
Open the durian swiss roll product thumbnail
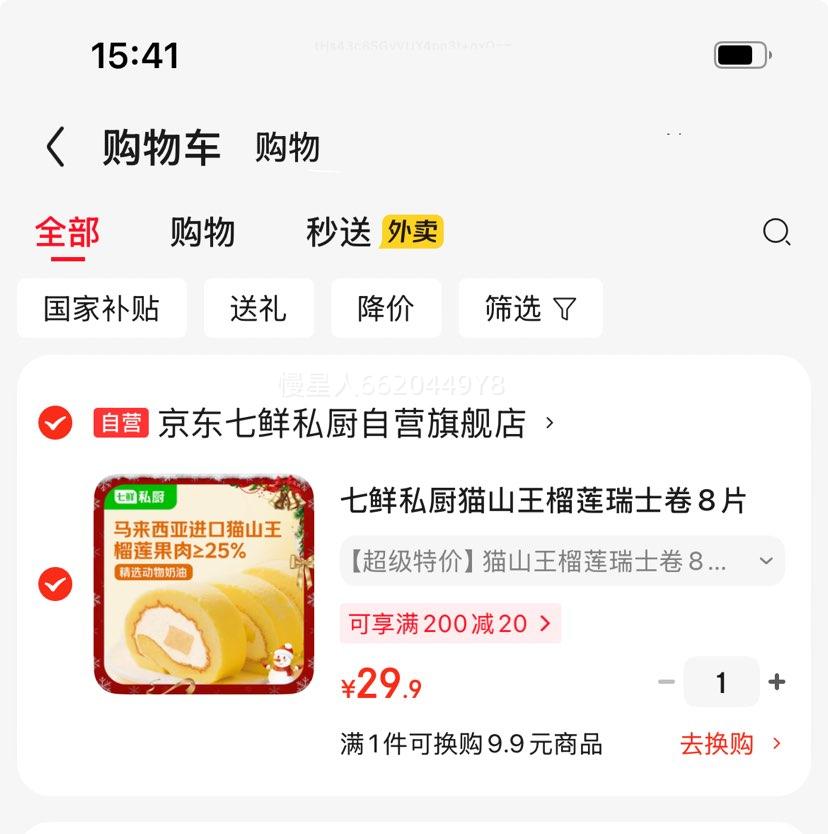204,586
